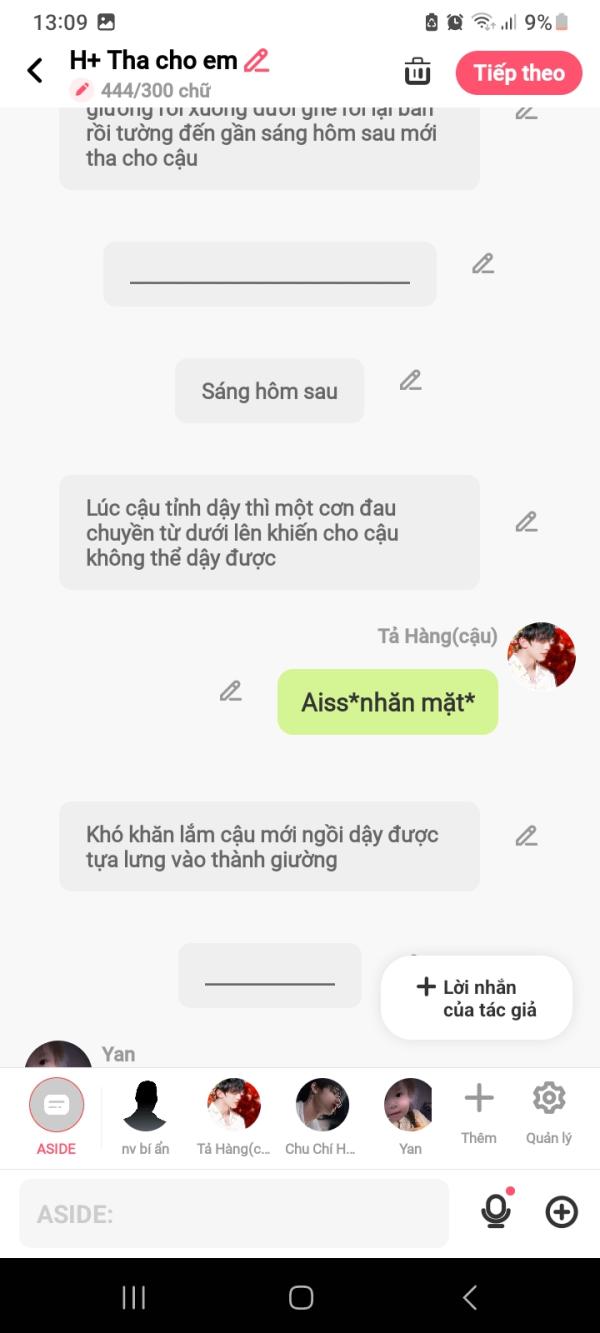The width and height of the screenshot is (600, 1333).
Task: Tap the trash icon to delete
Action: click(417, 72)
